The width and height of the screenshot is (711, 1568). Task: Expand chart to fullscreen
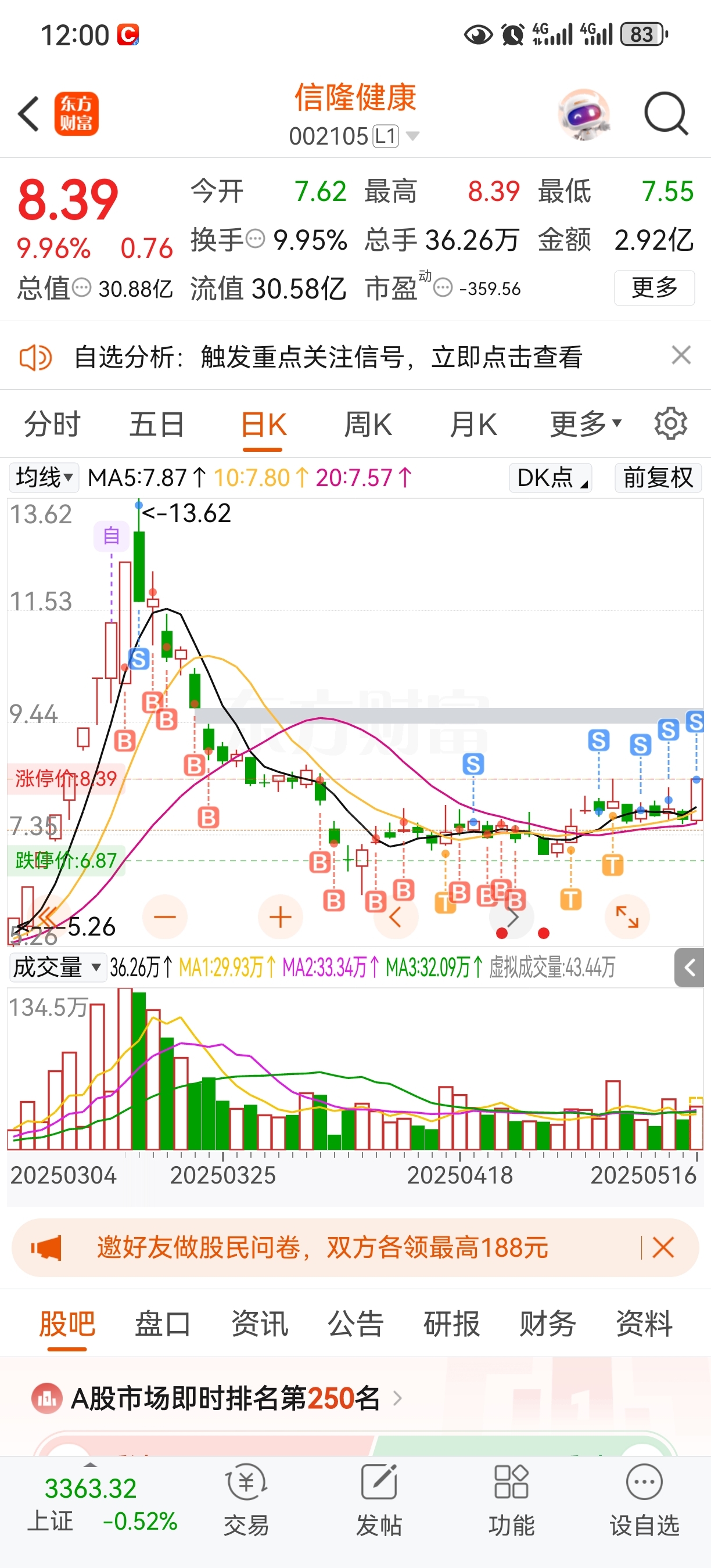[x=627, y=916]
